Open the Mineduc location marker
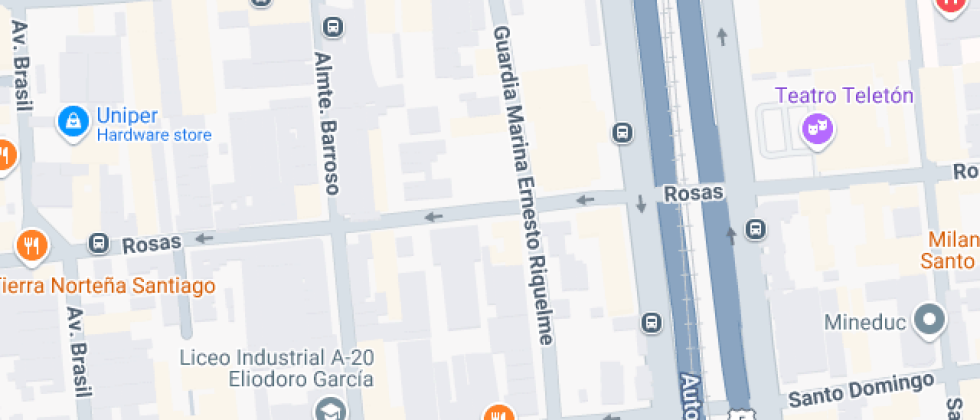Screen dimensions: 980x420 tap(931, 321)
